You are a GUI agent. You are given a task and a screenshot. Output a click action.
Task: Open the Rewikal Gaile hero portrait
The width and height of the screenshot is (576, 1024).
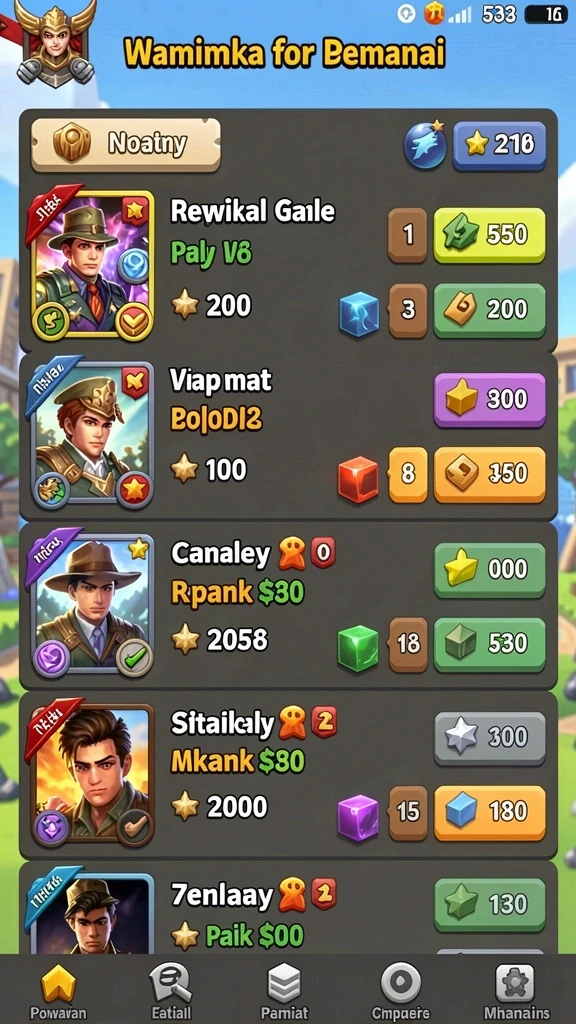[x=91, y=264]
